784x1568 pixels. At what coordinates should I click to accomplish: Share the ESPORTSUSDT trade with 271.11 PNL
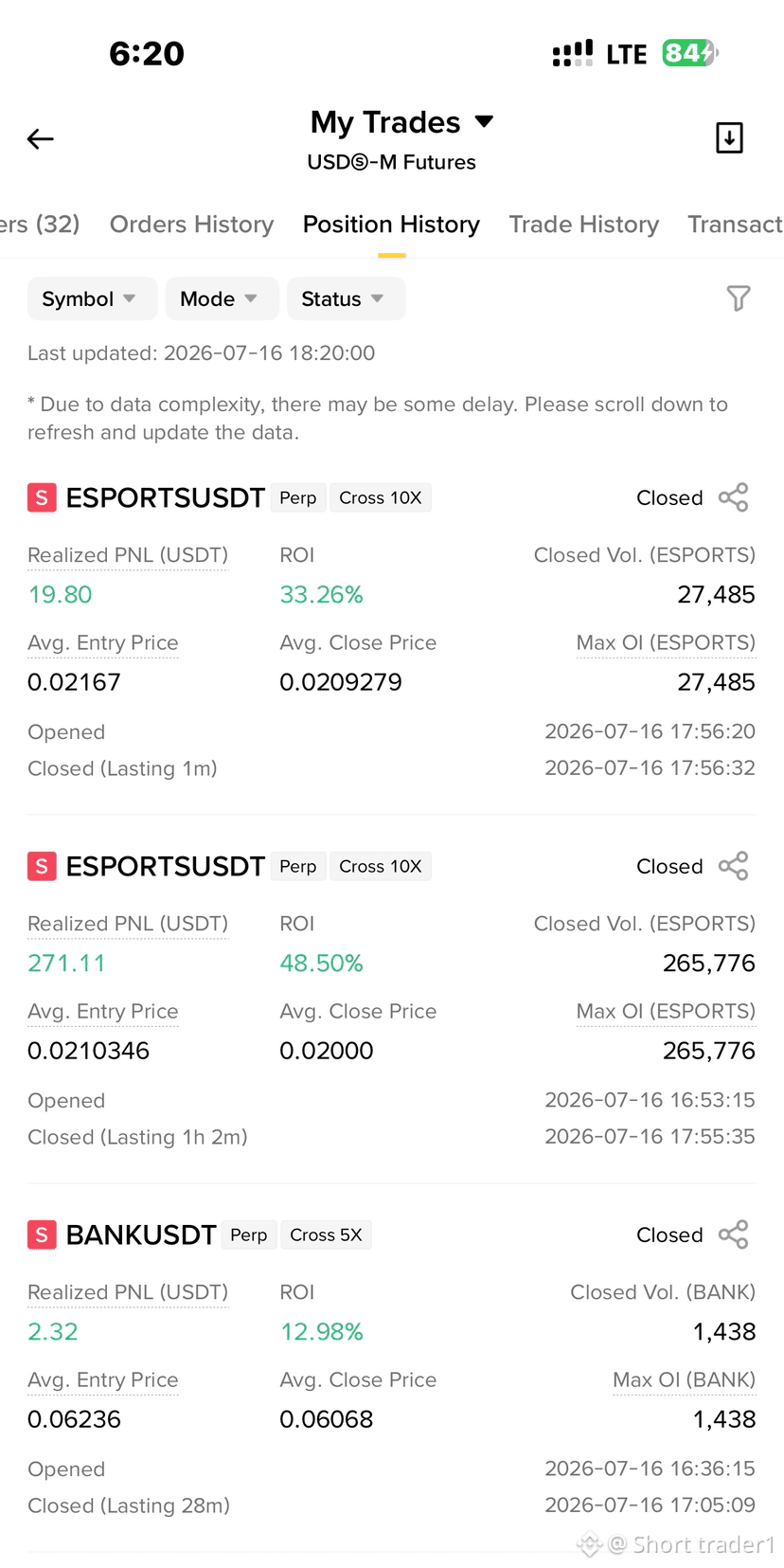pyautogui.click(x=734, y=866)
